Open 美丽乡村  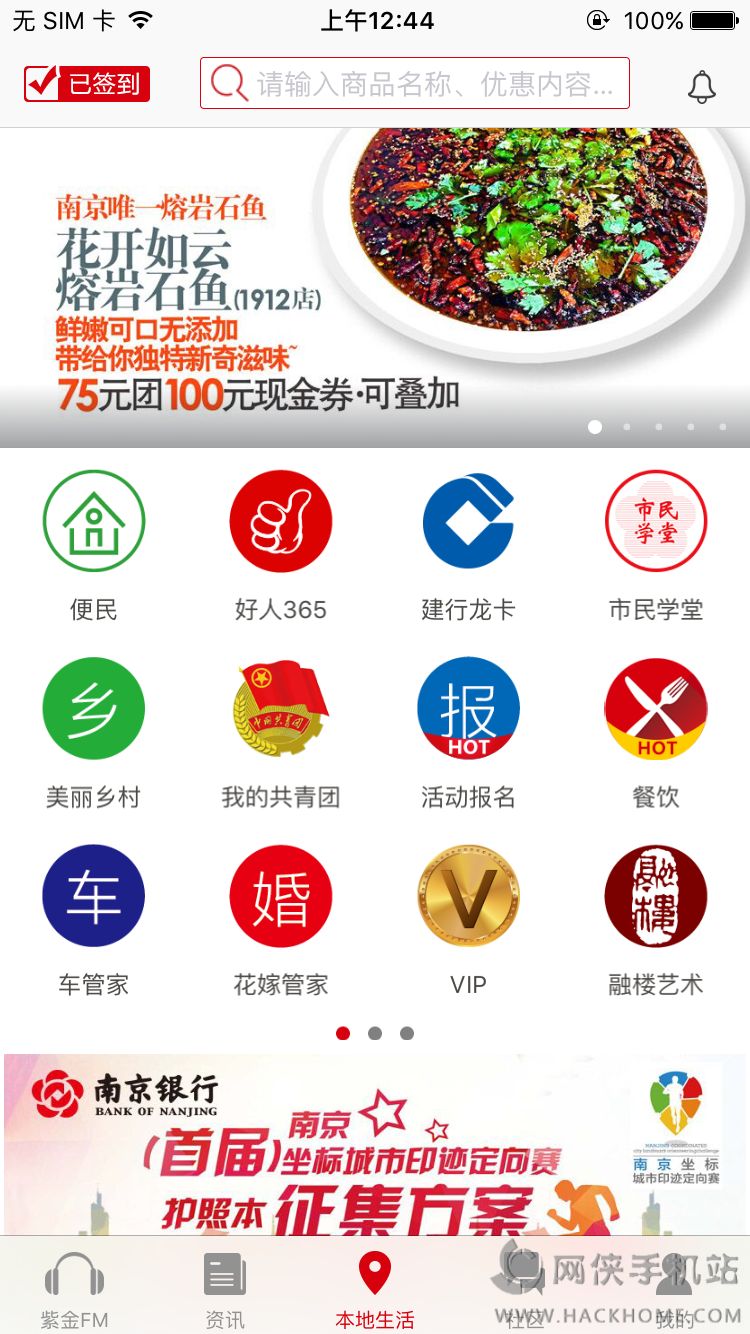coord(94,732)
